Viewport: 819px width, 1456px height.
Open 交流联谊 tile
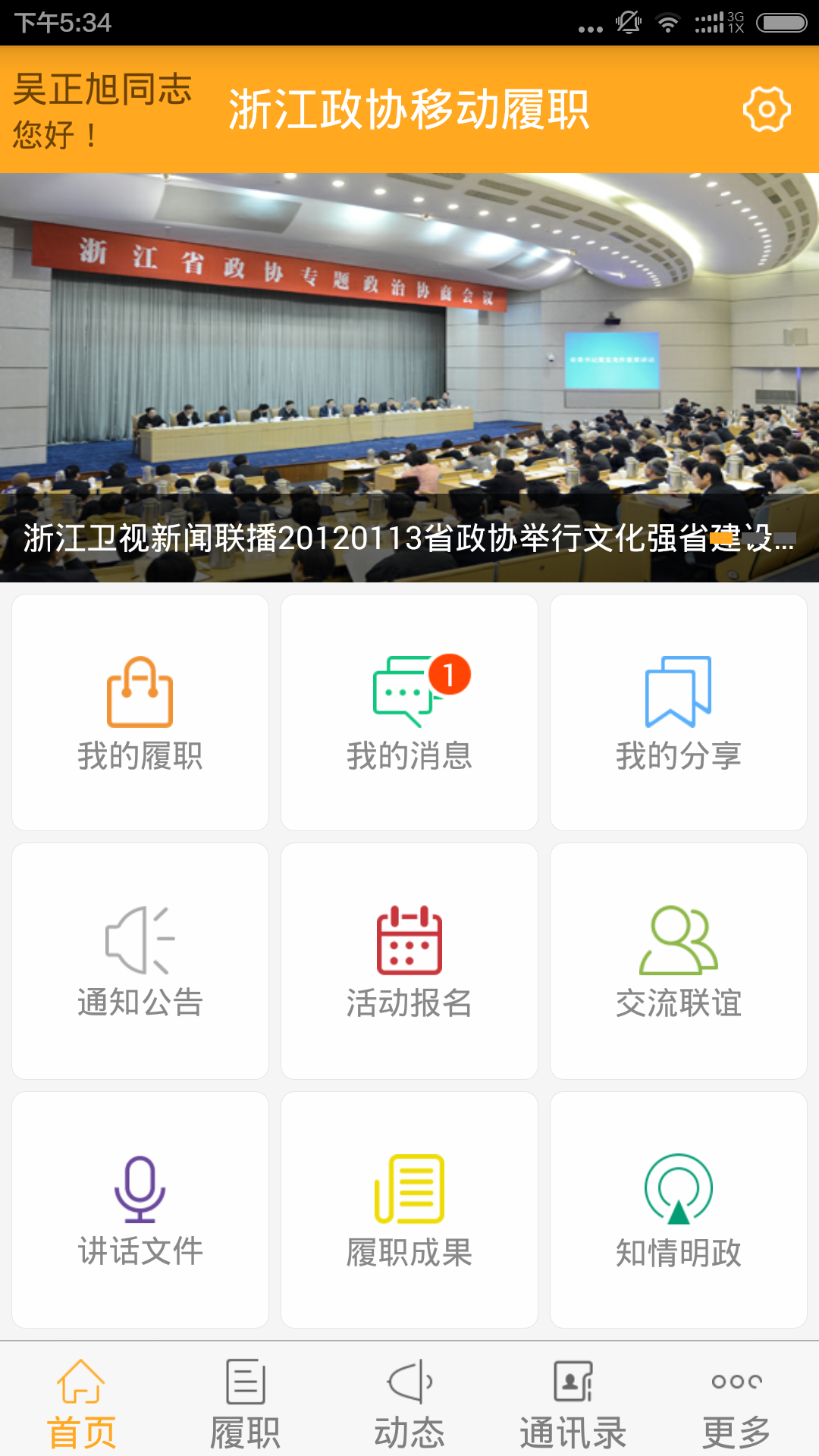click(x=679, y=961)
